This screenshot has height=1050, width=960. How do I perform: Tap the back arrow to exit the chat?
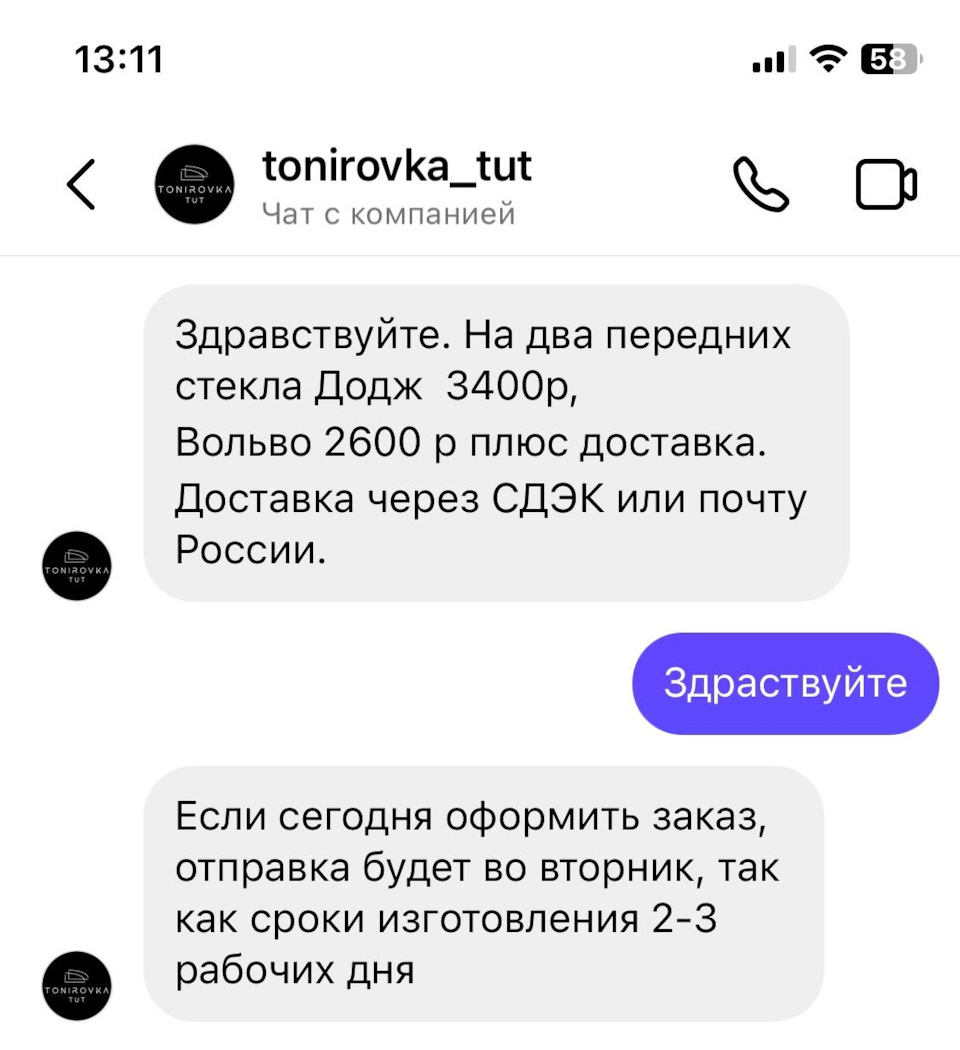78,185
